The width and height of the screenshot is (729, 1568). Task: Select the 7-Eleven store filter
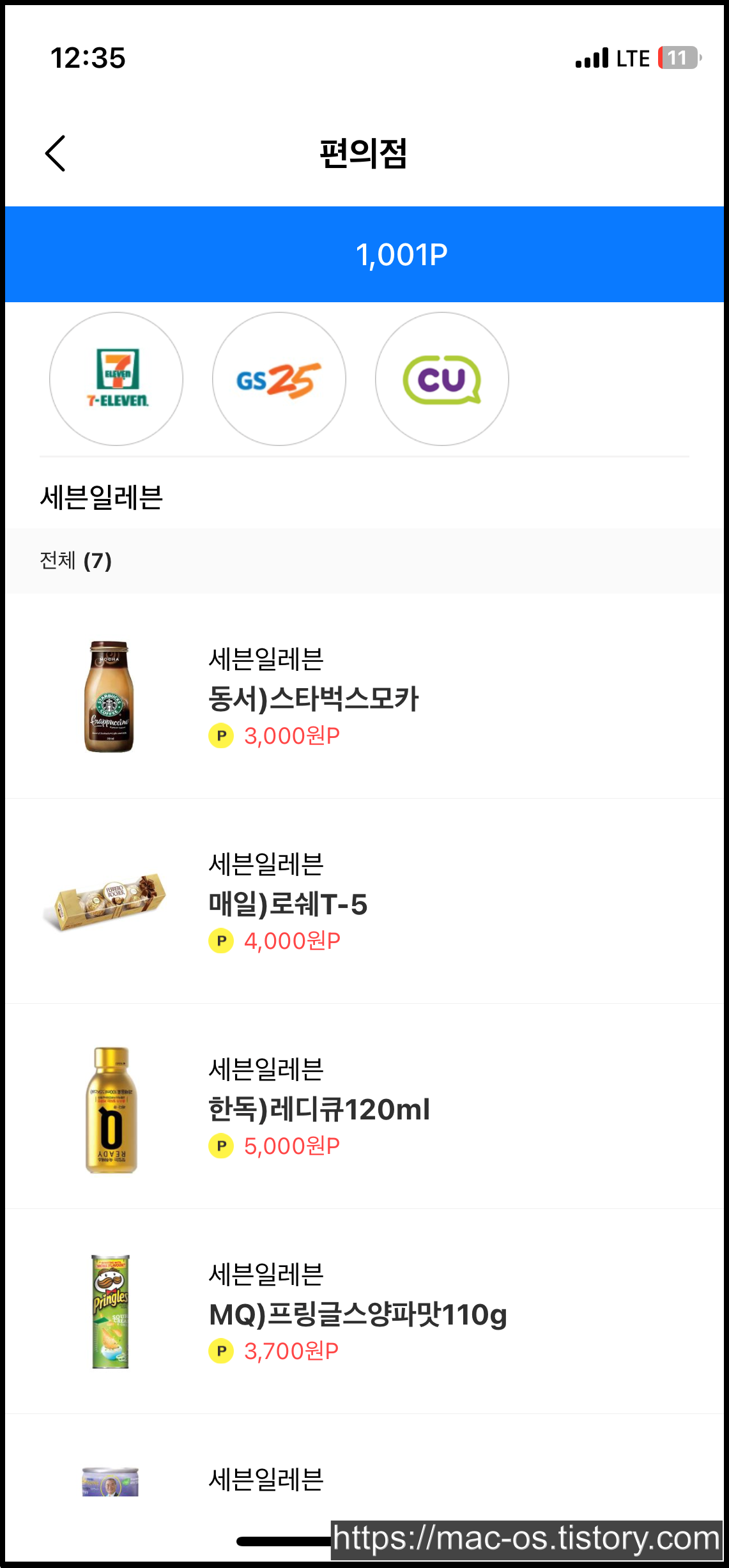point(116,379)
